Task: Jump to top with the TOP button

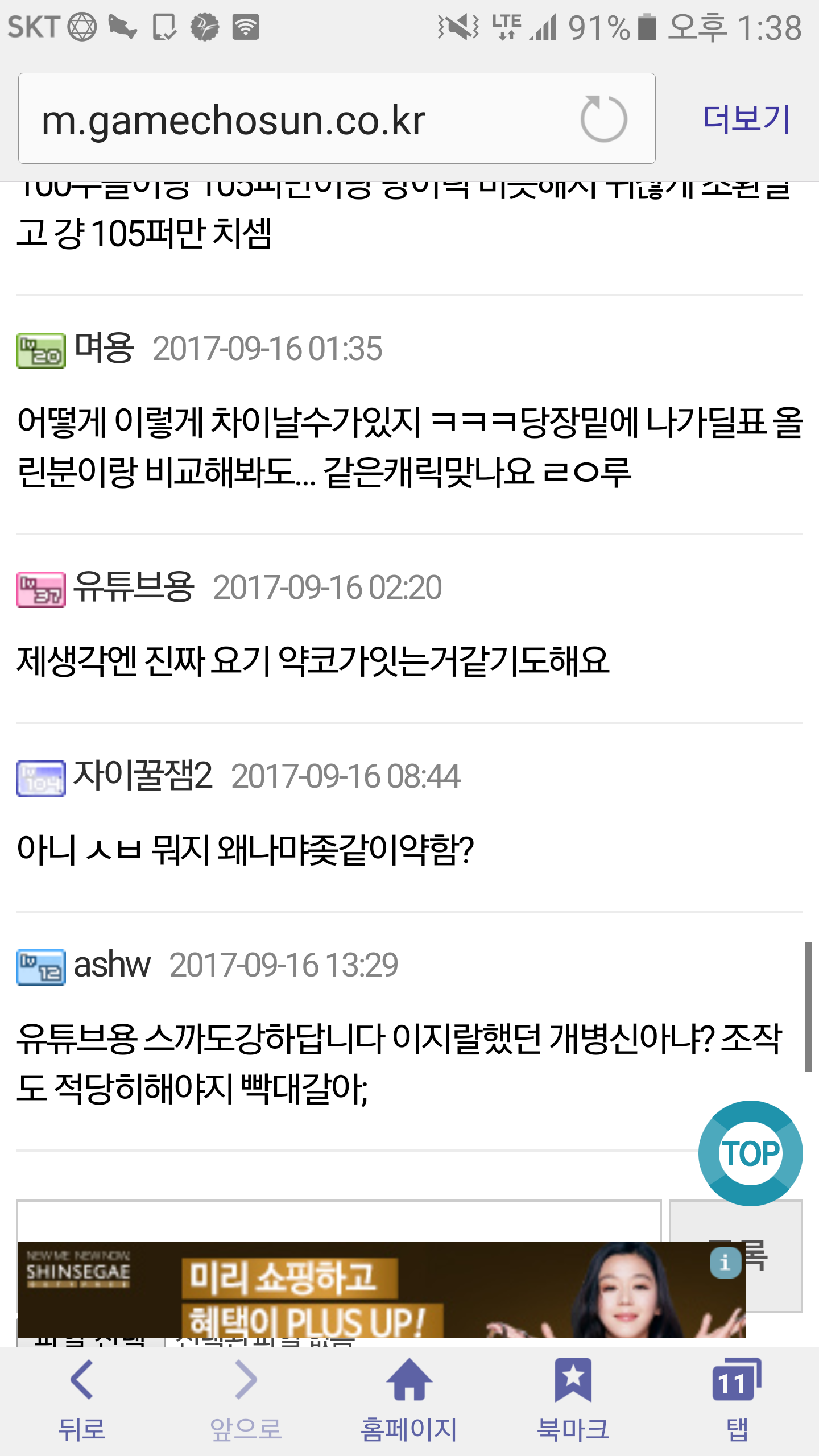Action: click(750, 1153)
